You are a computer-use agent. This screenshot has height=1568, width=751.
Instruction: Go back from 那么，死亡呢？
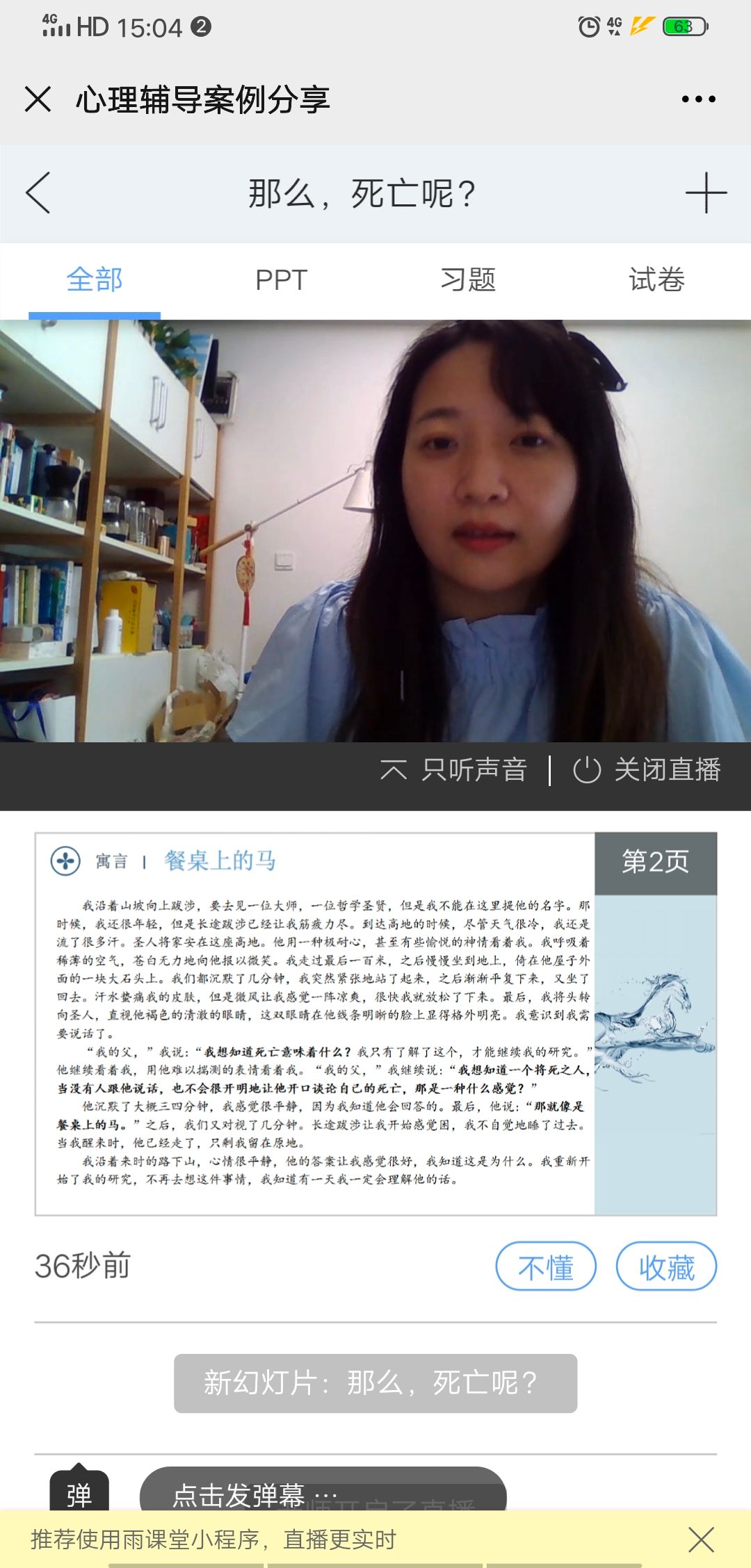click(x=38, y=193)
